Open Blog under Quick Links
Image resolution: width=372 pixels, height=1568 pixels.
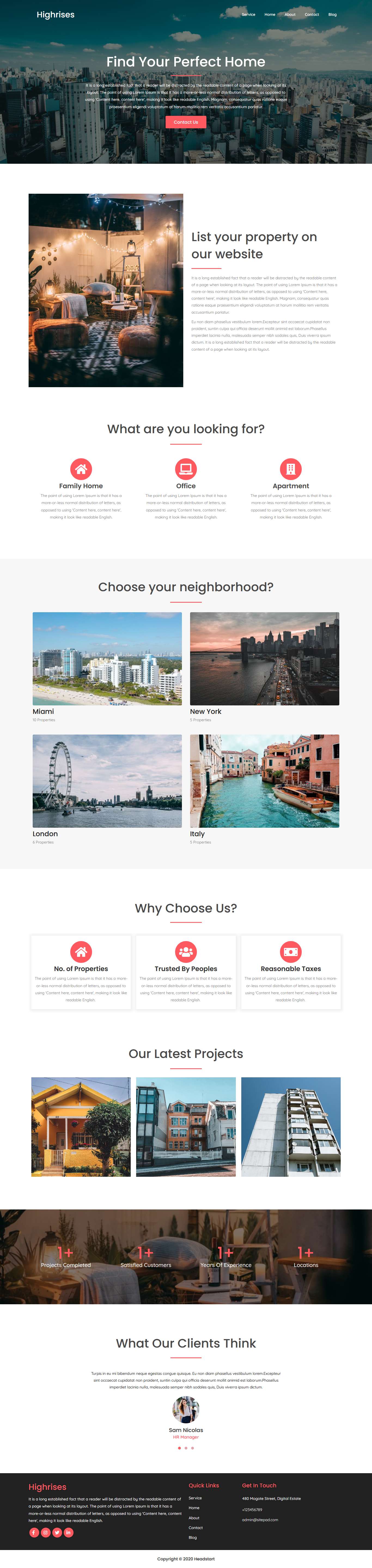[x=193, y=1537]
